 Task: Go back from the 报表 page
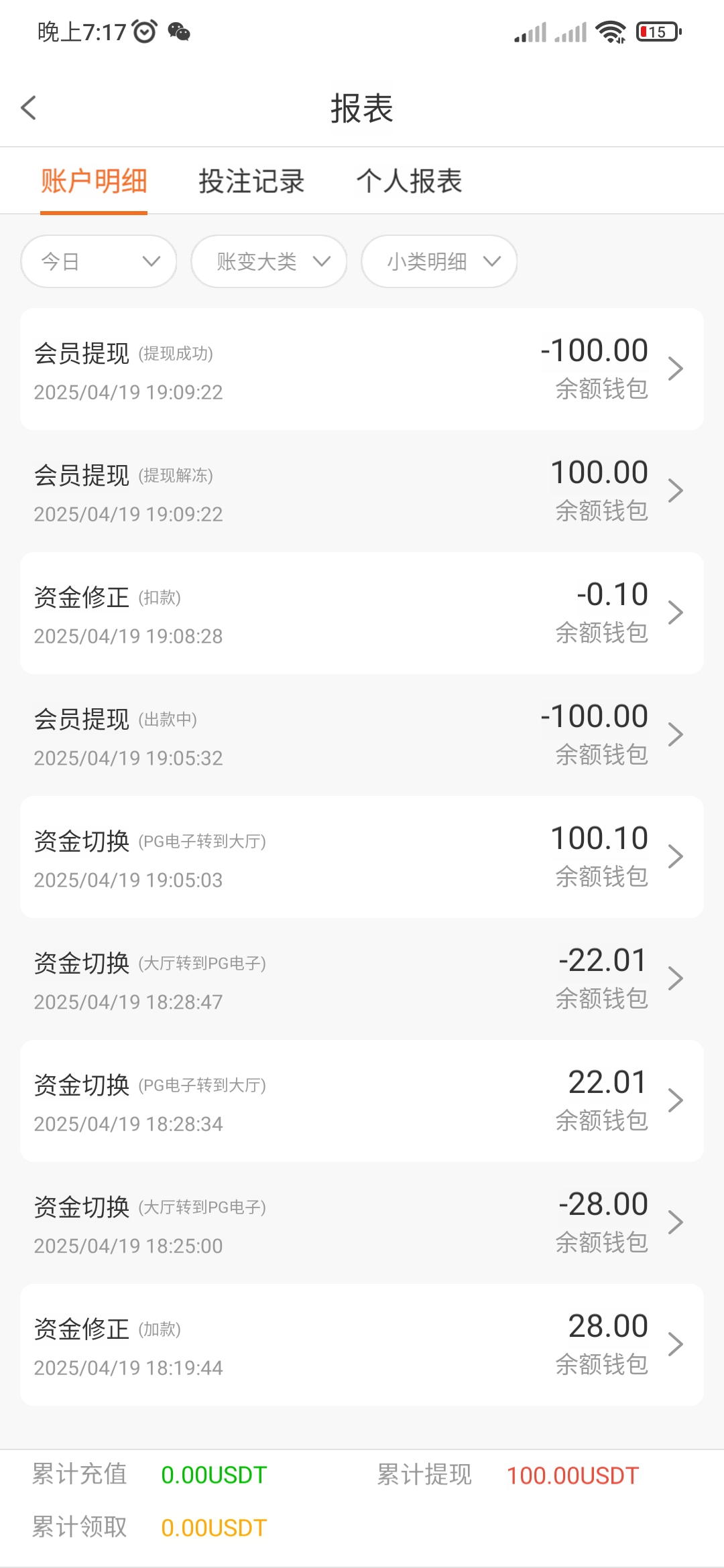[x=29, y=108]
